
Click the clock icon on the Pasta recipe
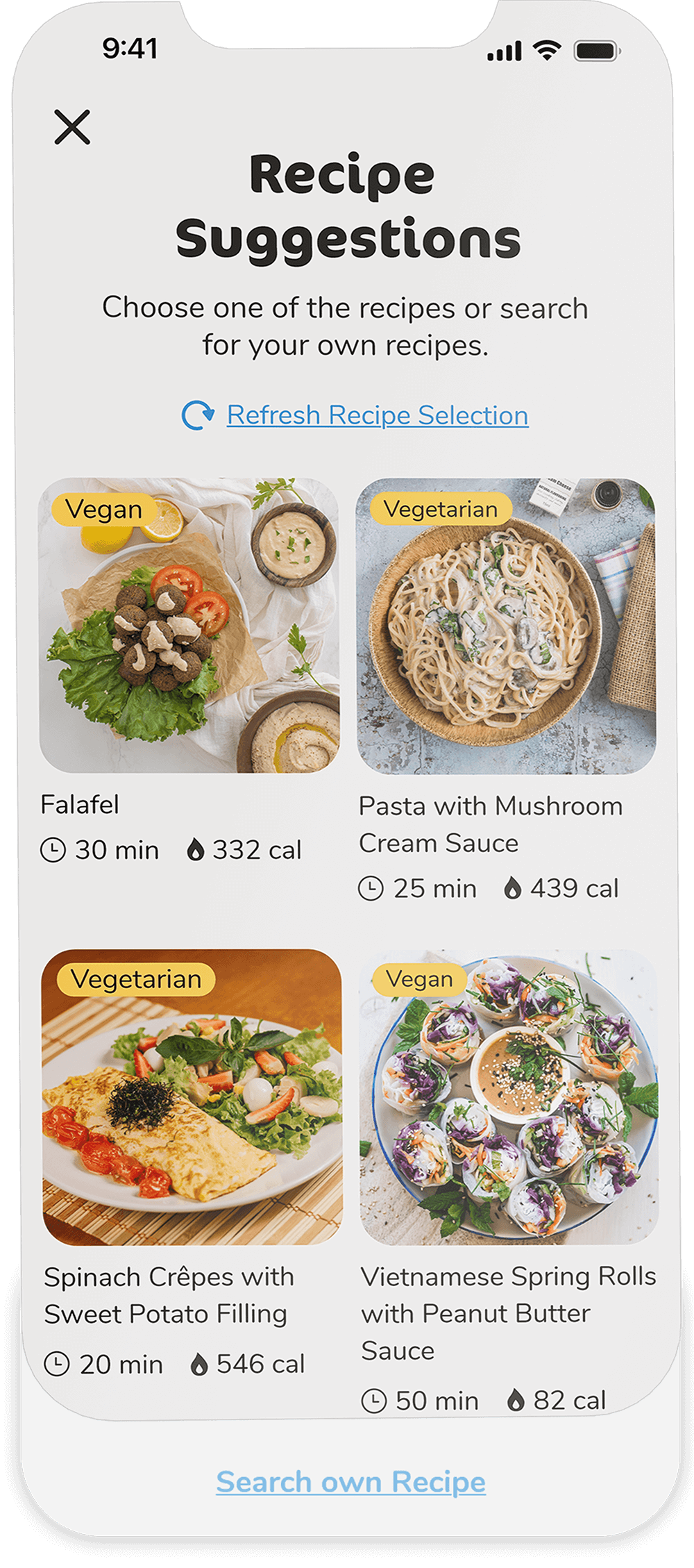point(371,887)
